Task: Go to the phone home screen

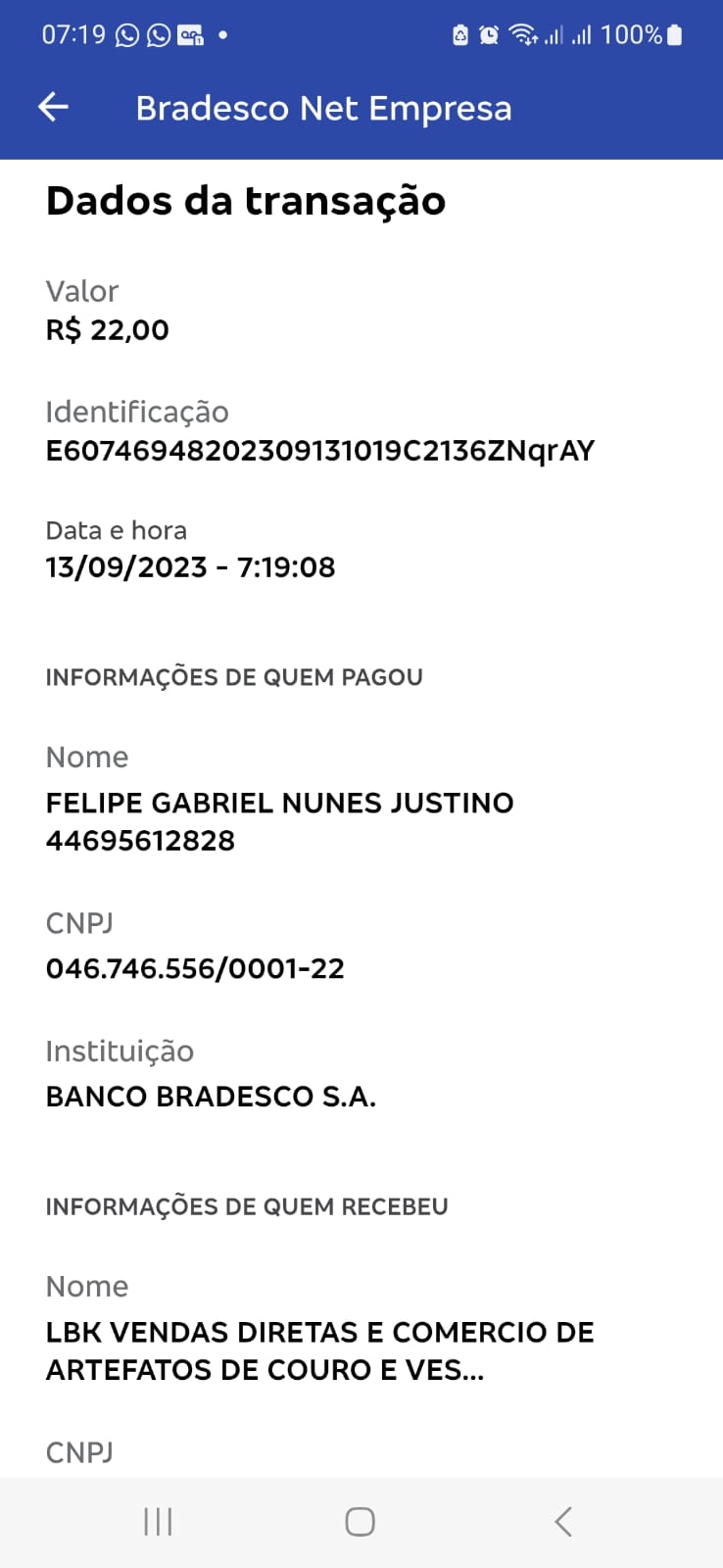Action: coord(360,1521)
